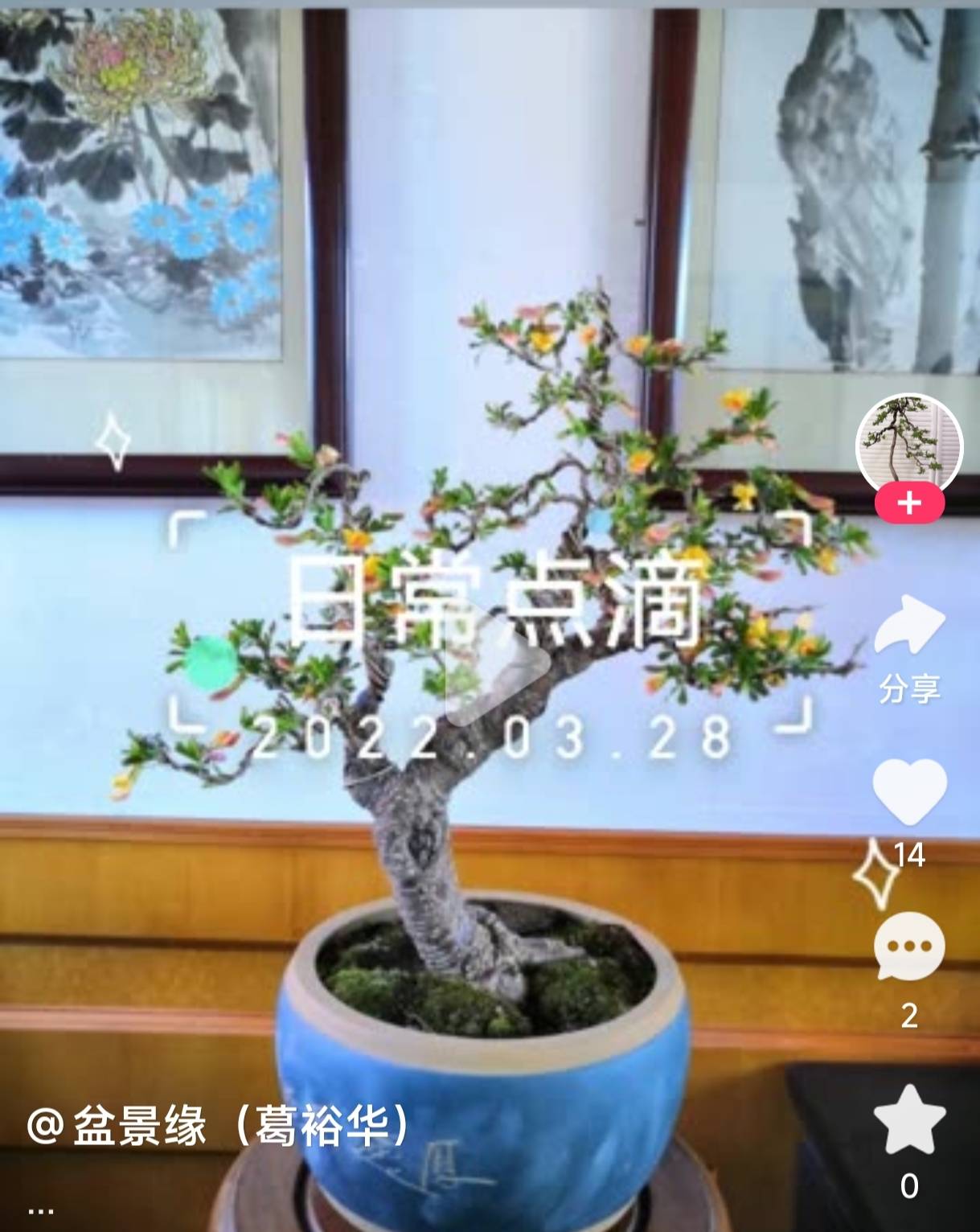Play the paused bonsai video
980x1232 pixels.
tap(492, 669)
